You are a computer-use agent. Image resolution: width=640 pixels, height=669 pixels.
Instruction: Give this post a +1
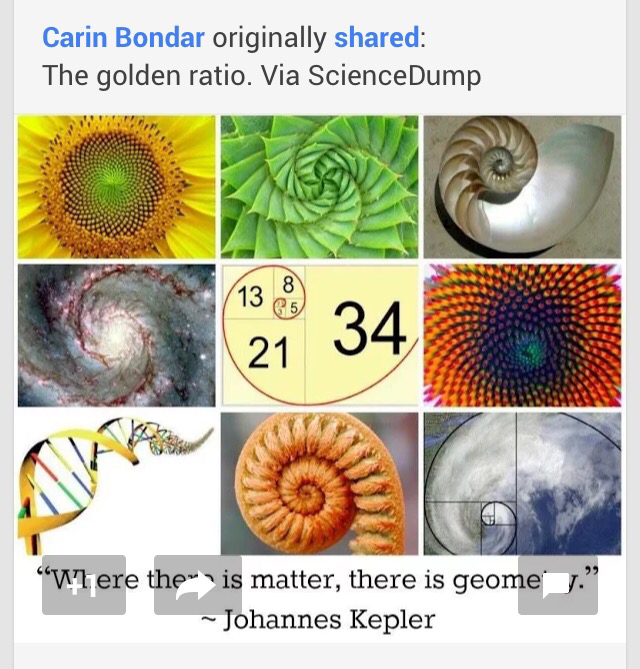point(84,585)
